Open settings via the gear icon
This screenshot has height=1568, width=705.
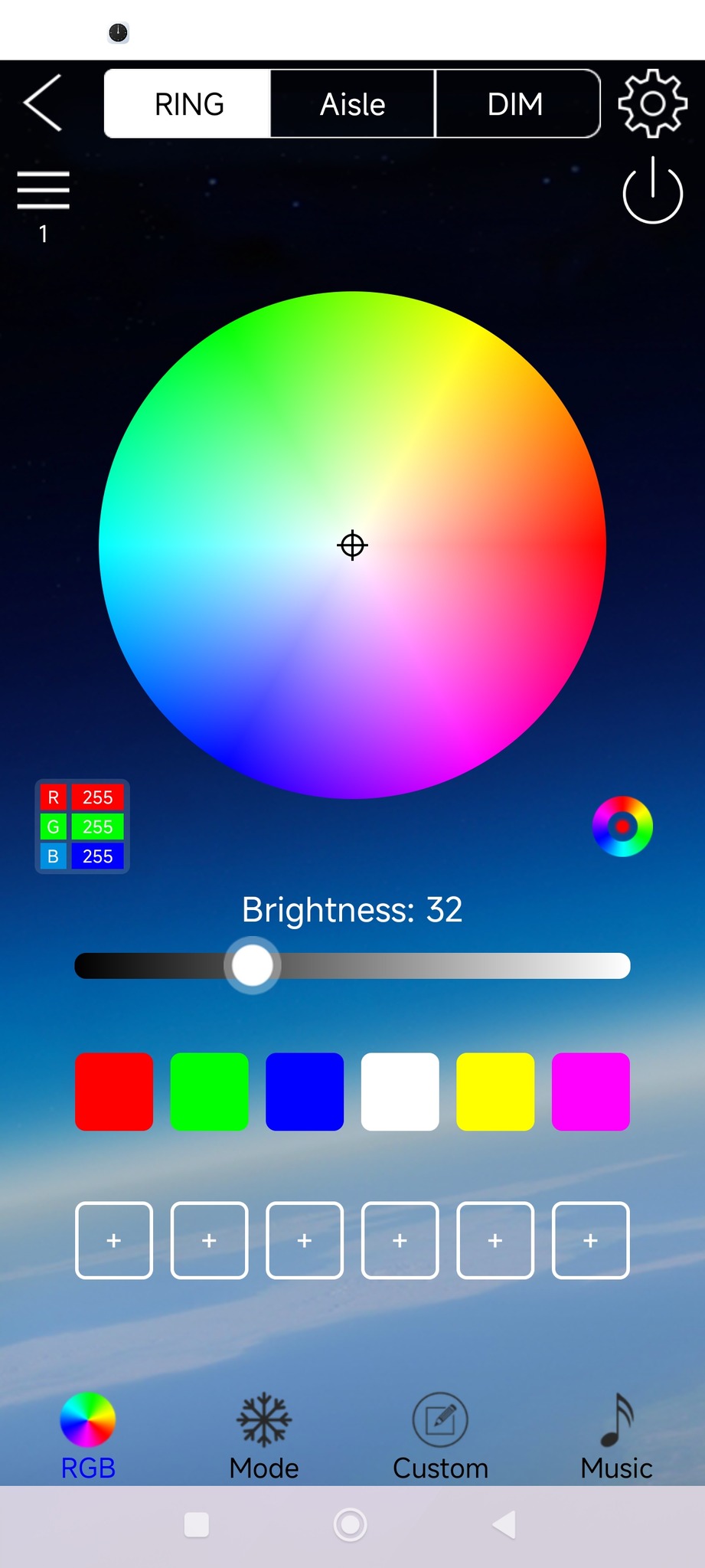(651, 103)
